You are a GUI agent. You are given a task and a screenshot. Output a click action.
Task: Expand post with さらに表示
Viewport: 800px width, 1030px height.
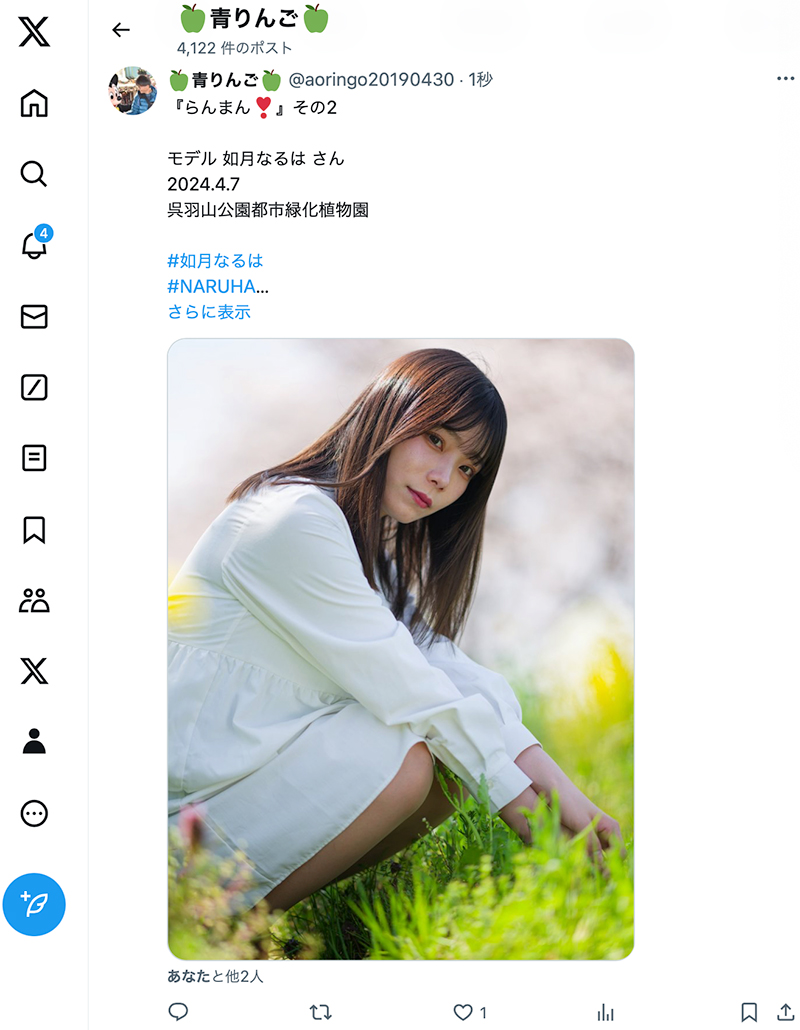[x=209, y=312]
